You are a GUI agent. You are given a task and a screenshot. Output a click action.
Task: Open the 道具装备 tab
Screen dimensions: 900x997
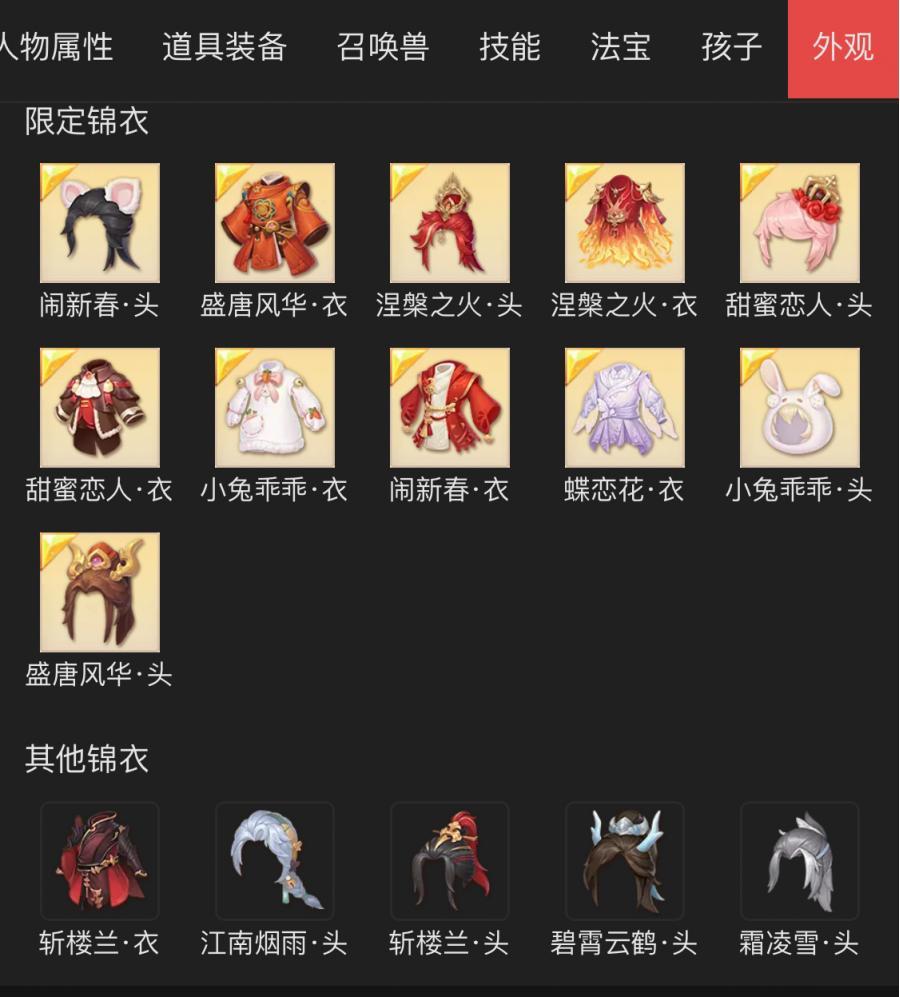[224, 47]
